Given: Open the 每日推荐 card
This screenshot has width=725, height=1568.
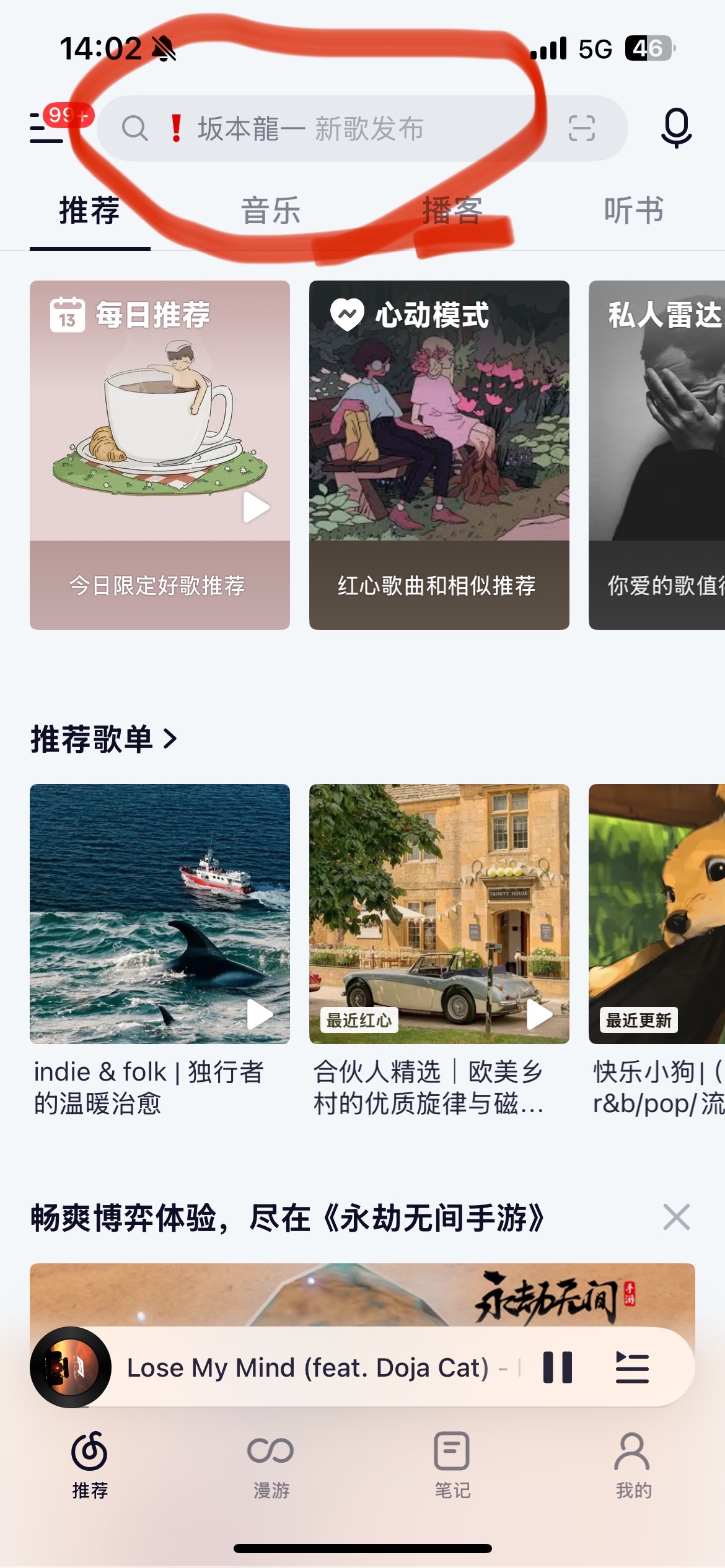Looking at the screenshot, I should tap(160, 455).
